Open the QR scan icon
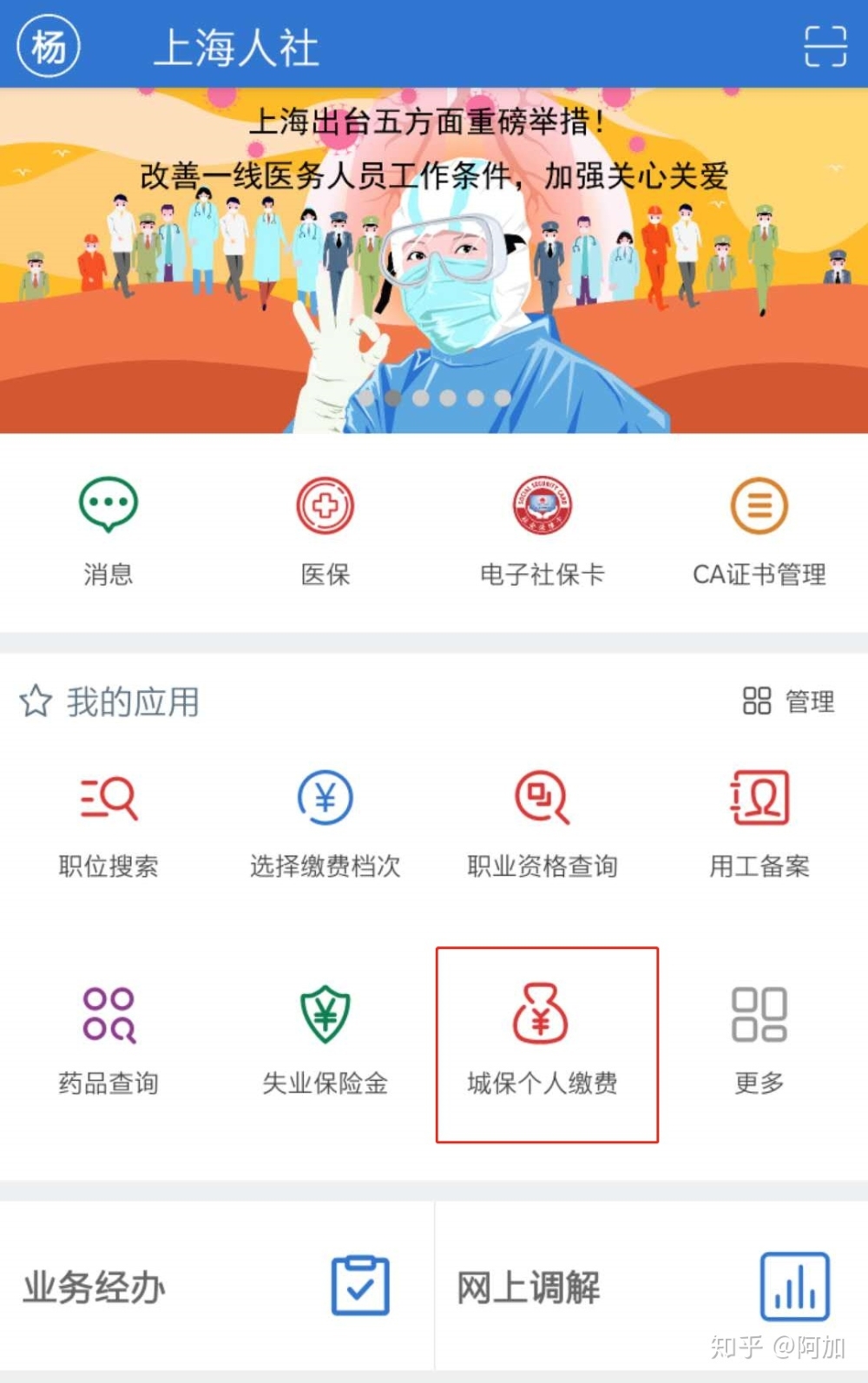The height and width of the screenshot is (1383, 868). (824, 46)
